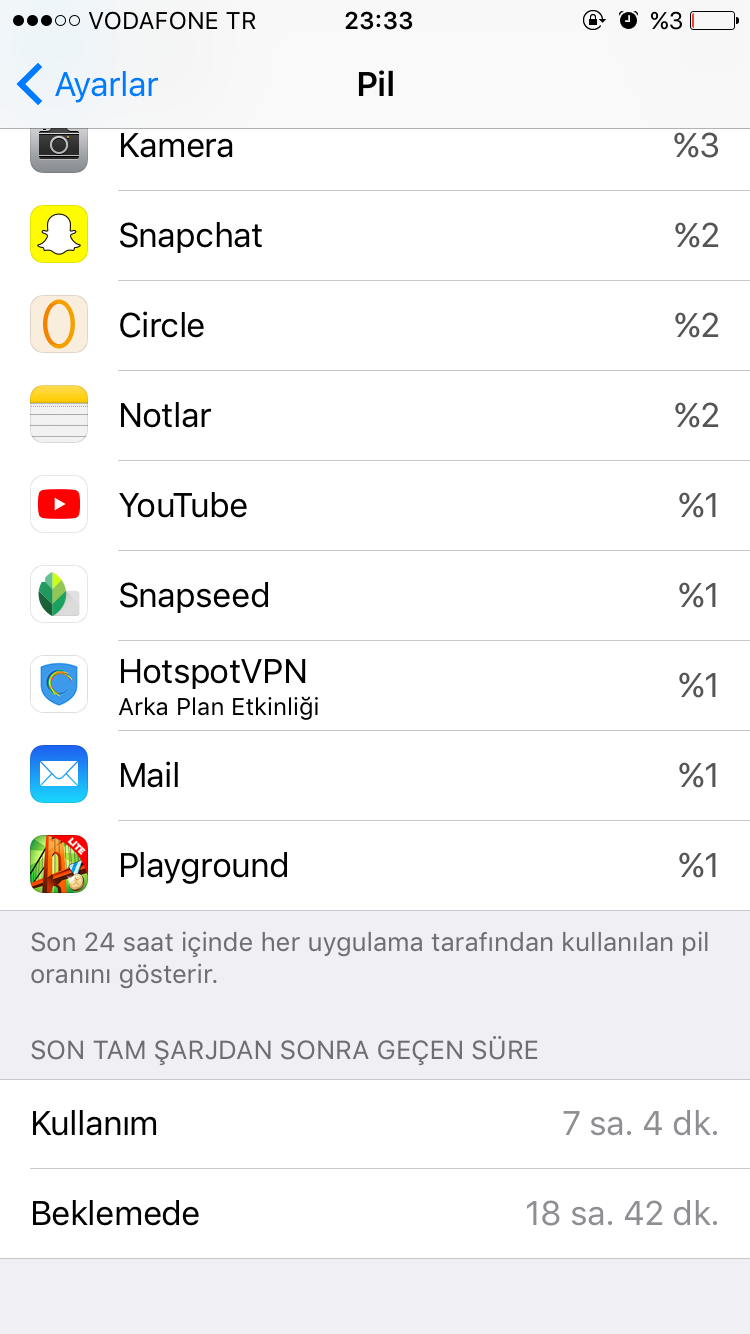The image size is (750, 1334).
Task: Tap the Circle app row
Action: [x=375, y=326]
